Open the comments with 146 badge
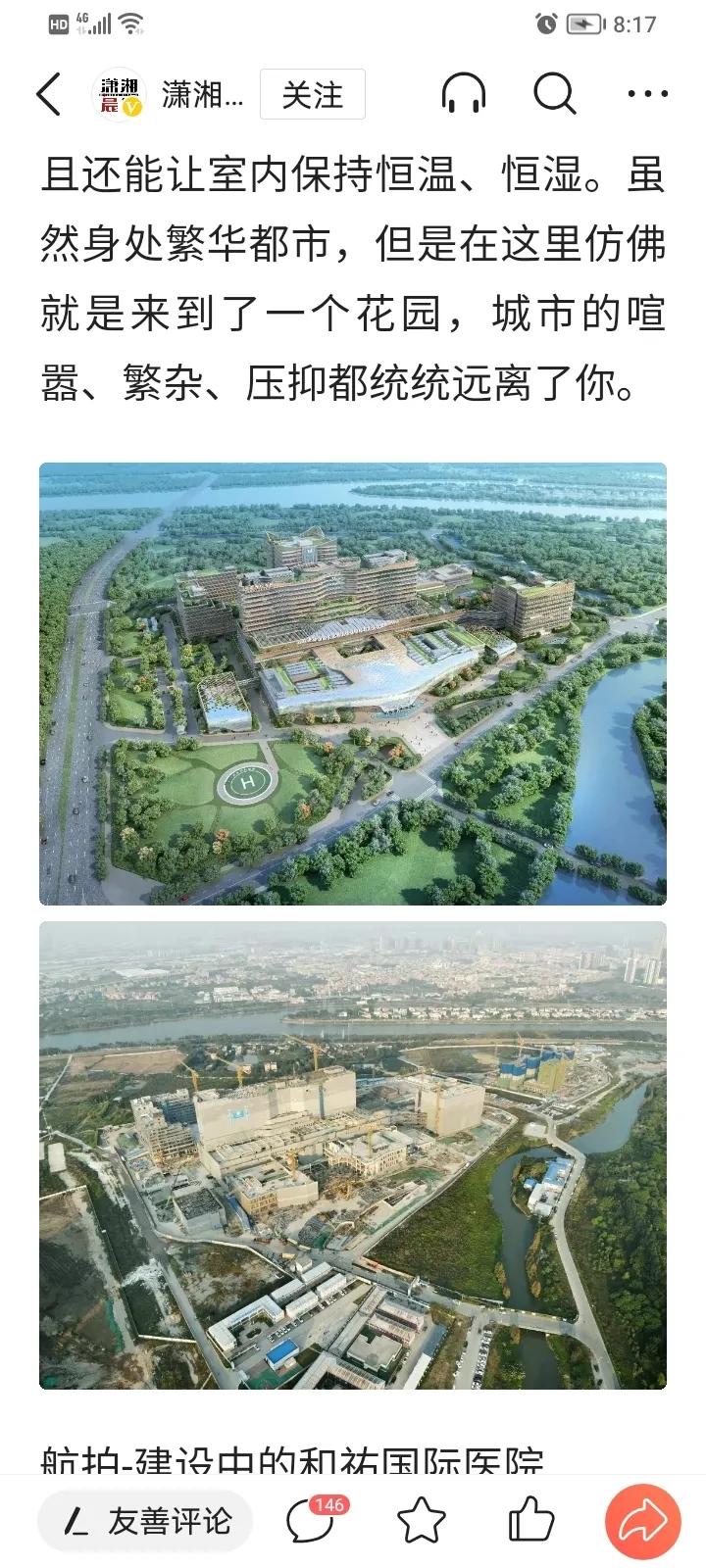This screenshot has width=706, height=1568. point(312,1521)
